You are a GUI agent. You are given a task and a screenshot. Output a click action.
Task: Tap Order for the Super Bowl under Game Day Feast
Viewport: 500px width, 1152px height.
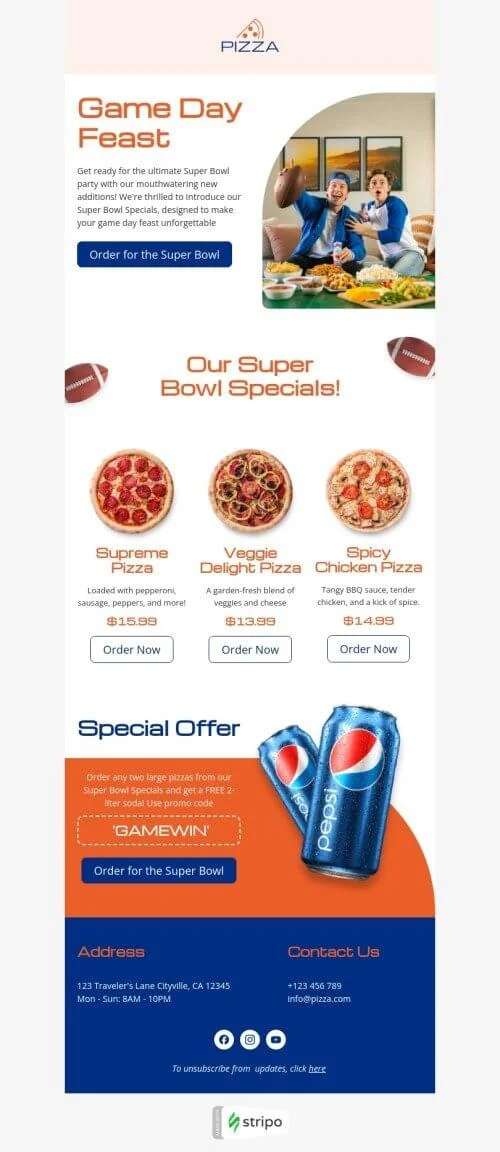pyautogui.click(x=154, y=255)
